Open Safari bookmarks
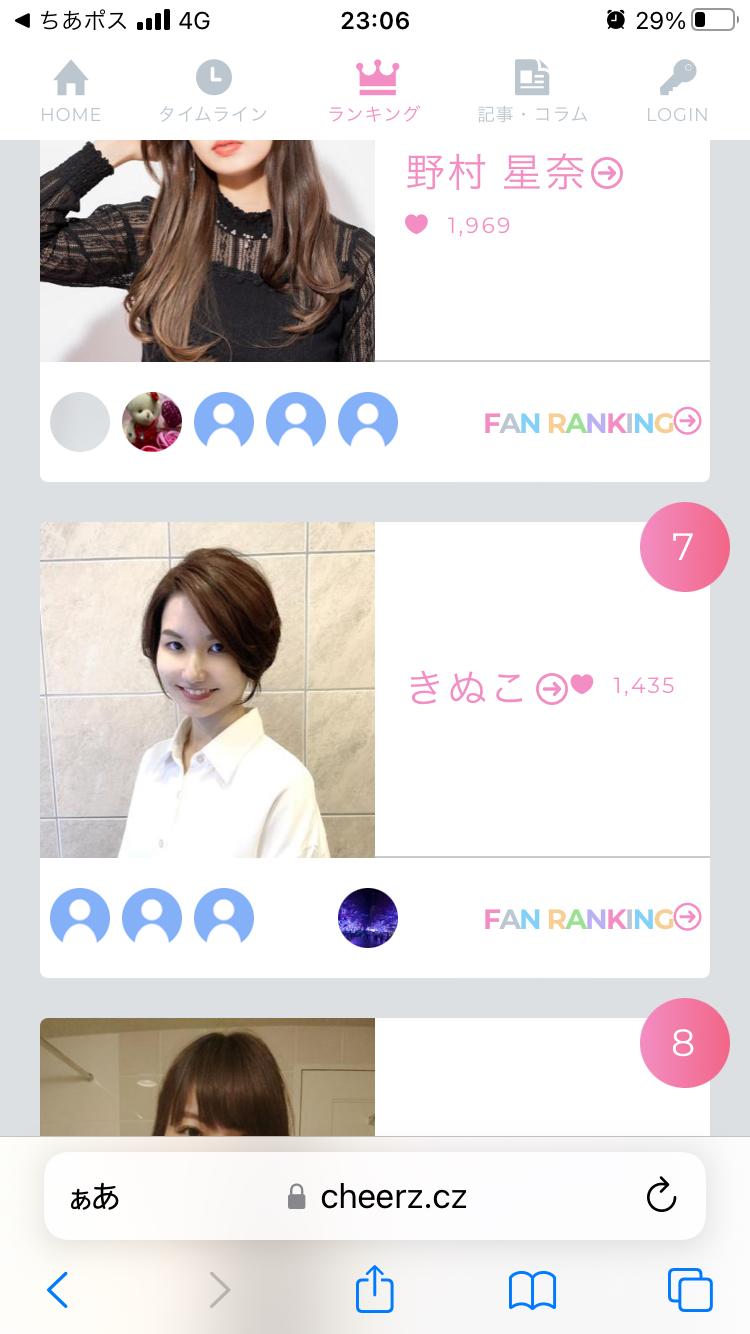 tap(532, 1290)
